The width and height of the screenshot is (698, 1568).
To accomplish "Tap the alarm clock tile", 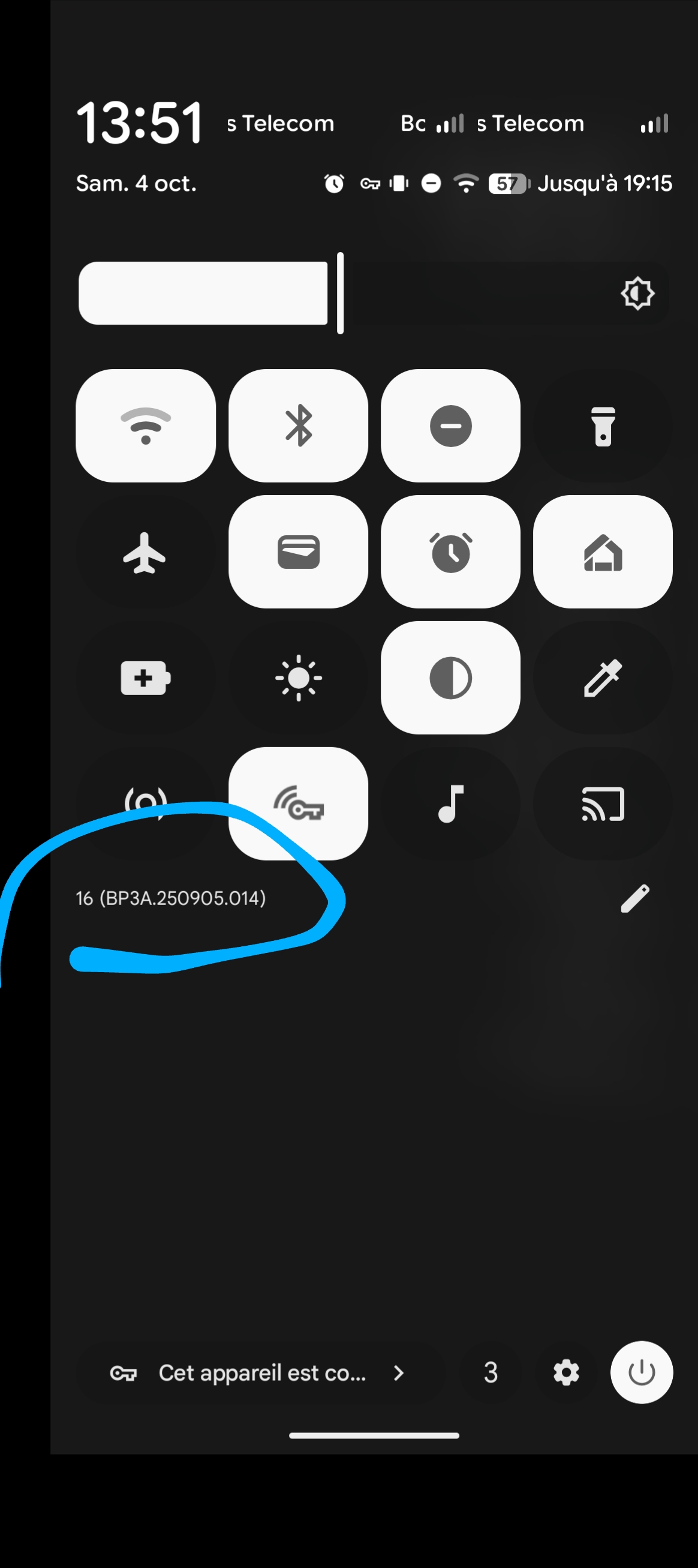I will coord(450,551).
